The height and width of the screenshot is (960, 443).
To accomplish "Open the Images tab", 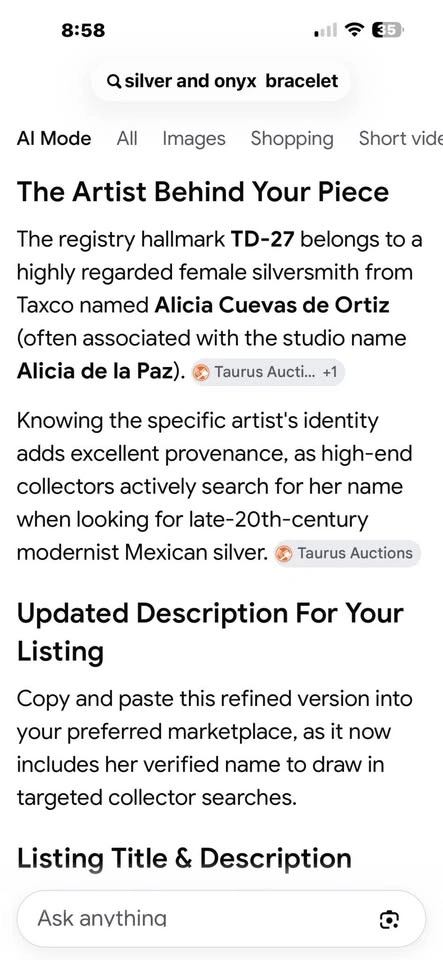I will point(194,138).
